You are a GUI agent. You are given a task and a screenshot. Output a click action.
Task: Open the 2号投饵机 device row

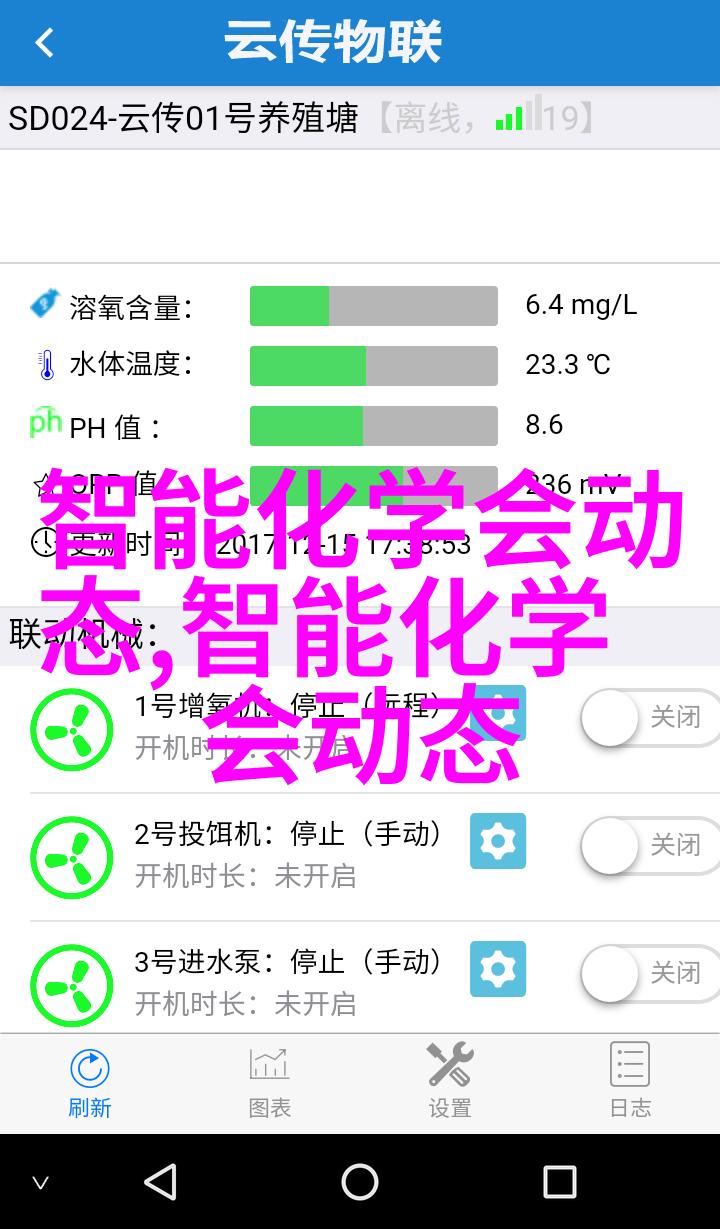click(x=288, y=853)
